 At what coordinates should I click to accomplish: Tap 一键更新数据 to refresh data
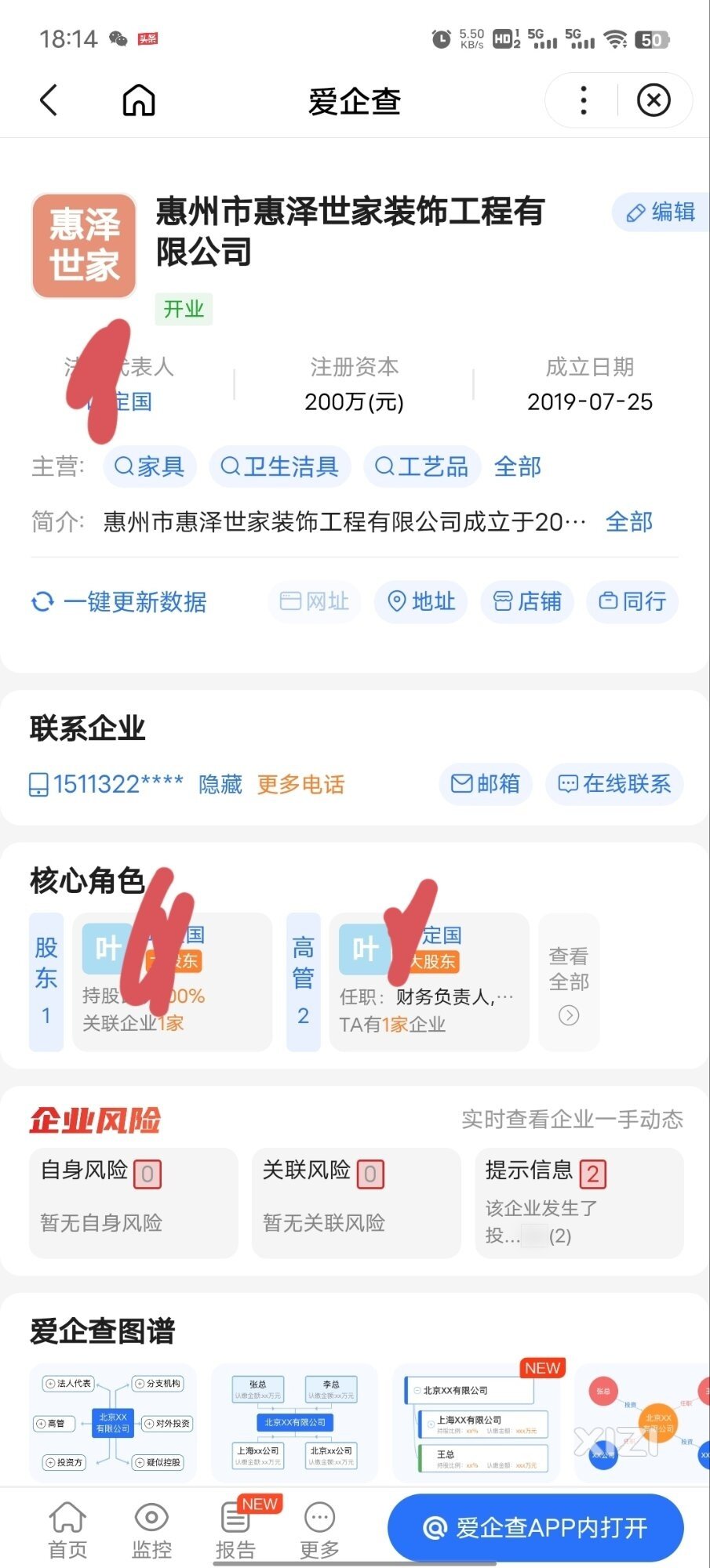point(119,602)
